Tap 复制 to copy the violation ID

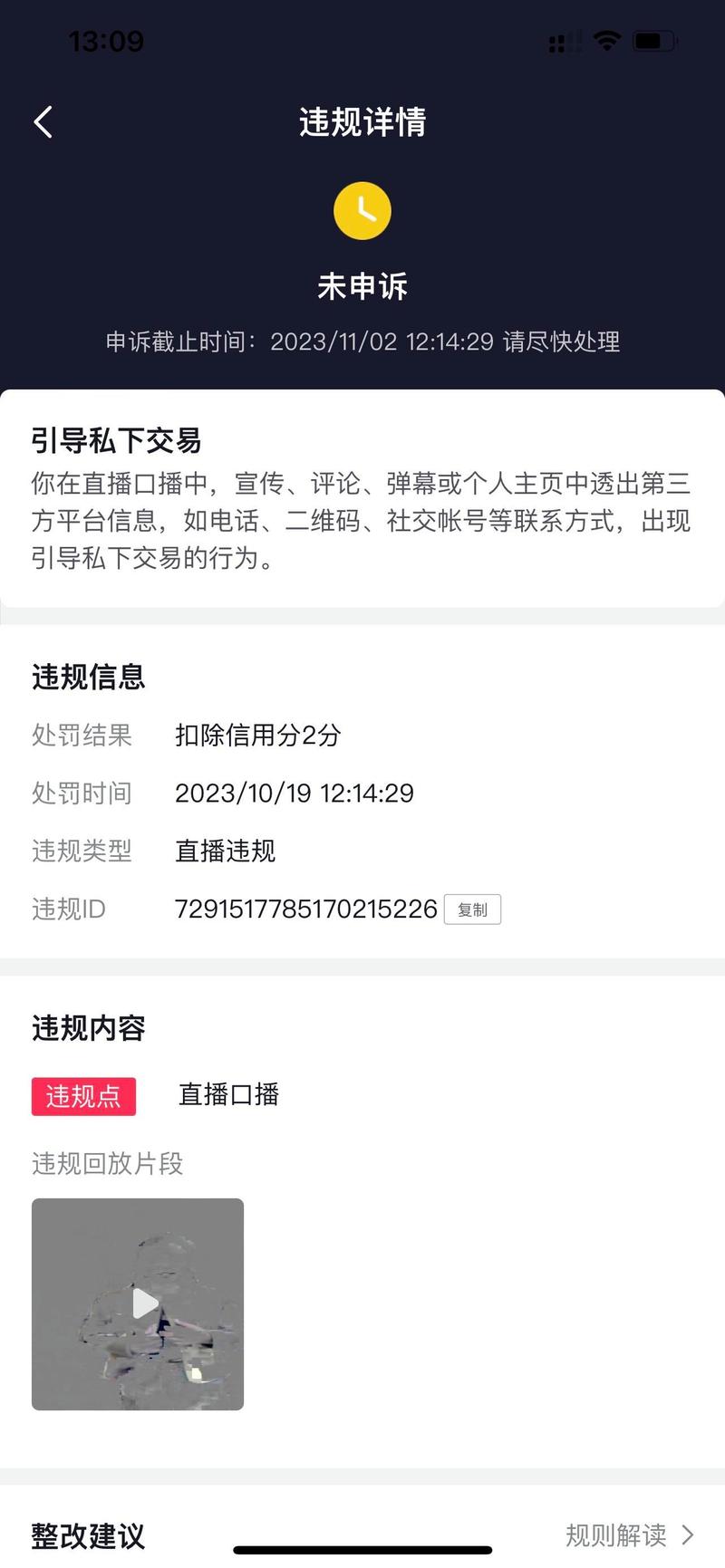472,909
